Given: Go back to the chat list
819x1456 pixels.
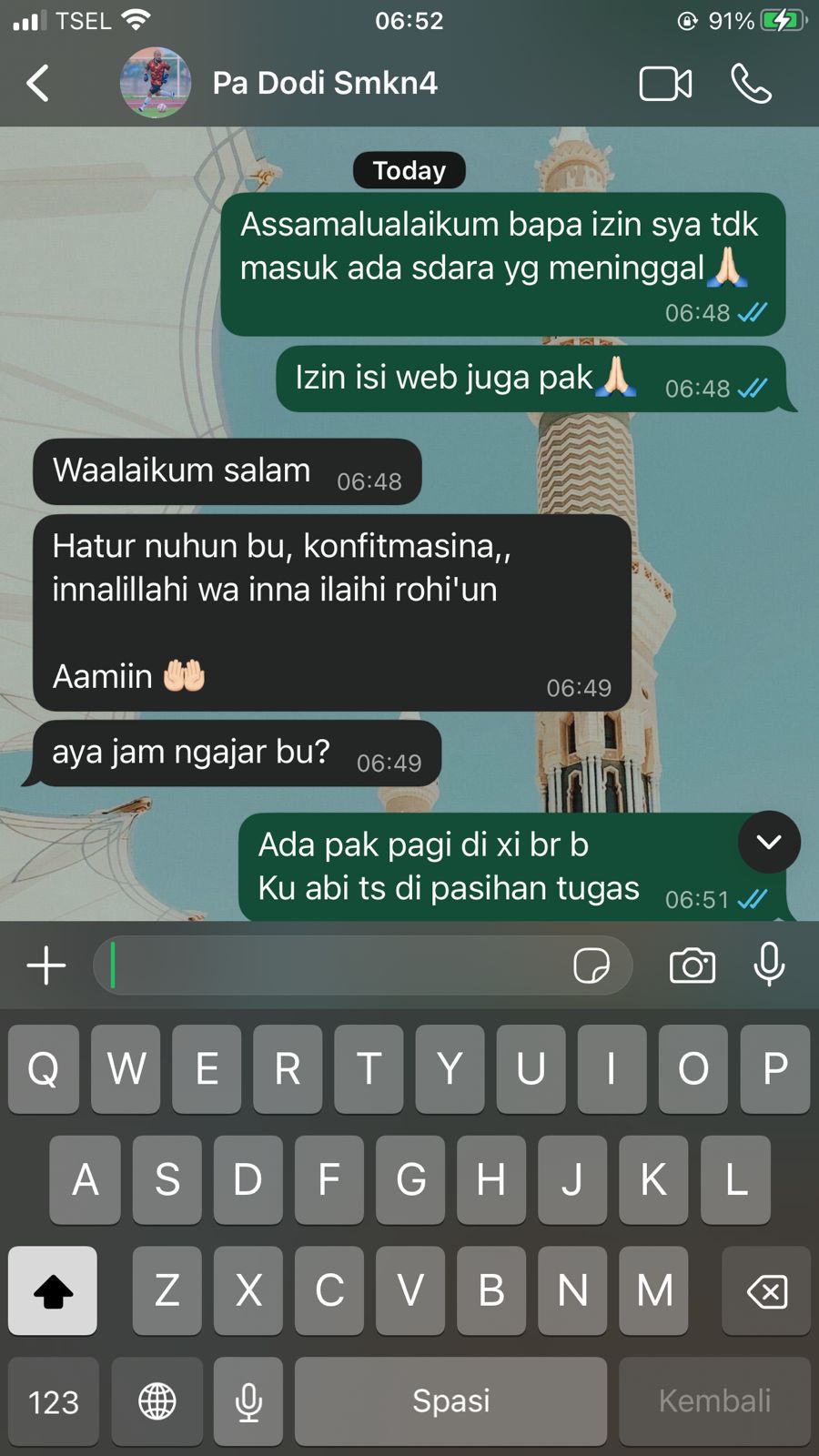Looking at the screenshot, I should pyautogui.click(x=38, y=84).
